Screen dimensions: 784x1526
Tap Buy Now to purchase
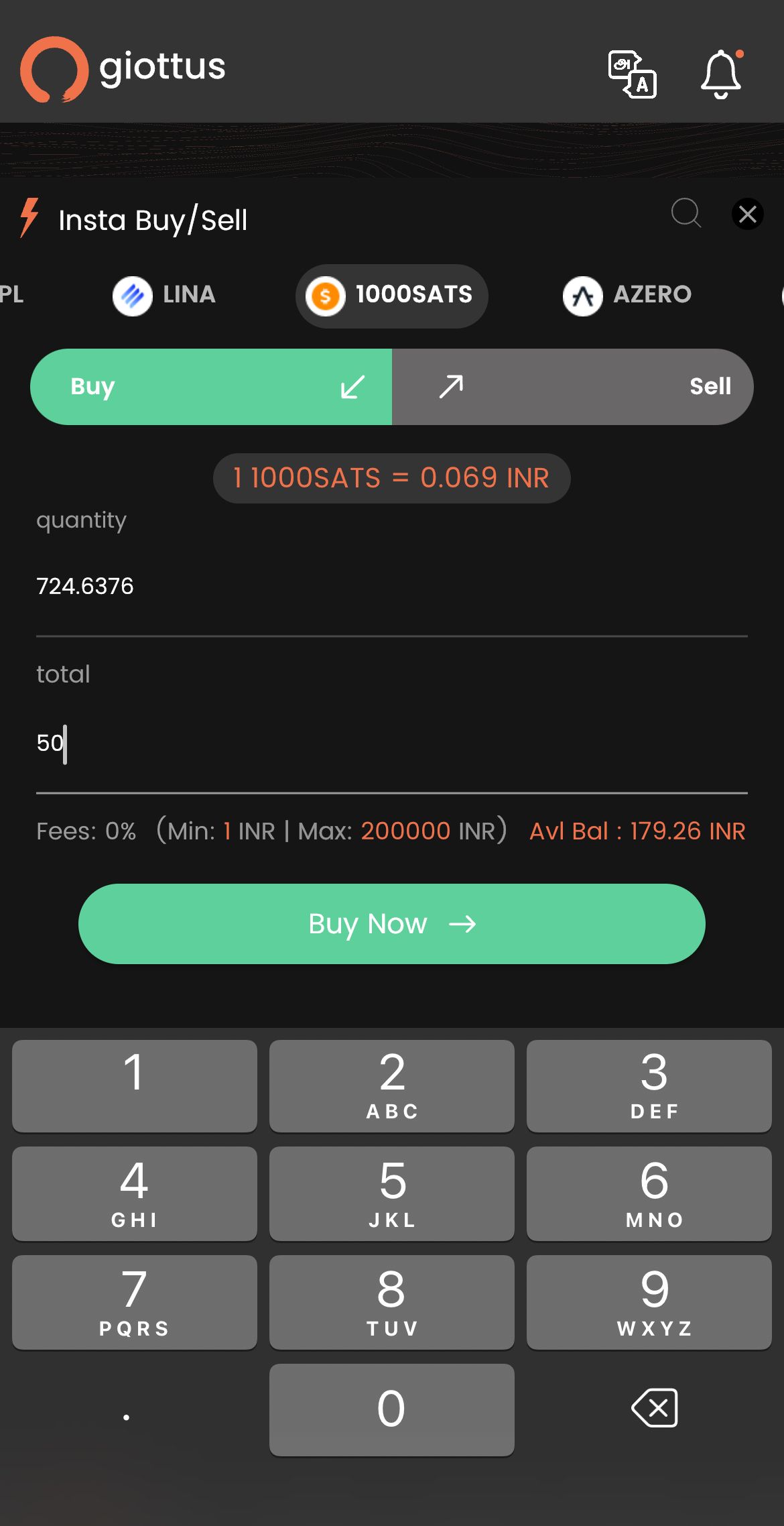pyautogui.click(x=391, y=924)
